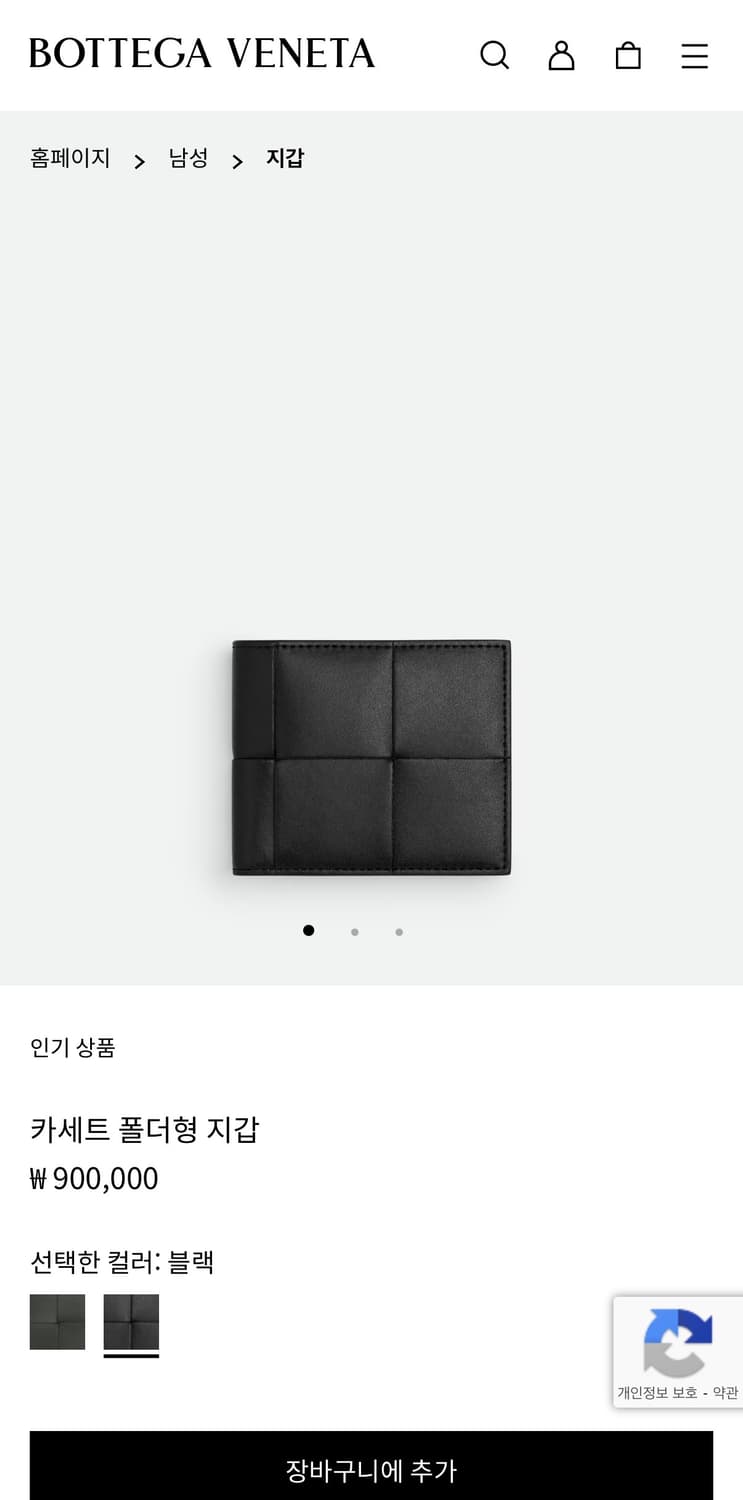The width and height of the screenshot is (743, 1500).
Task: Open the search icon
Action: click(495, 55)
